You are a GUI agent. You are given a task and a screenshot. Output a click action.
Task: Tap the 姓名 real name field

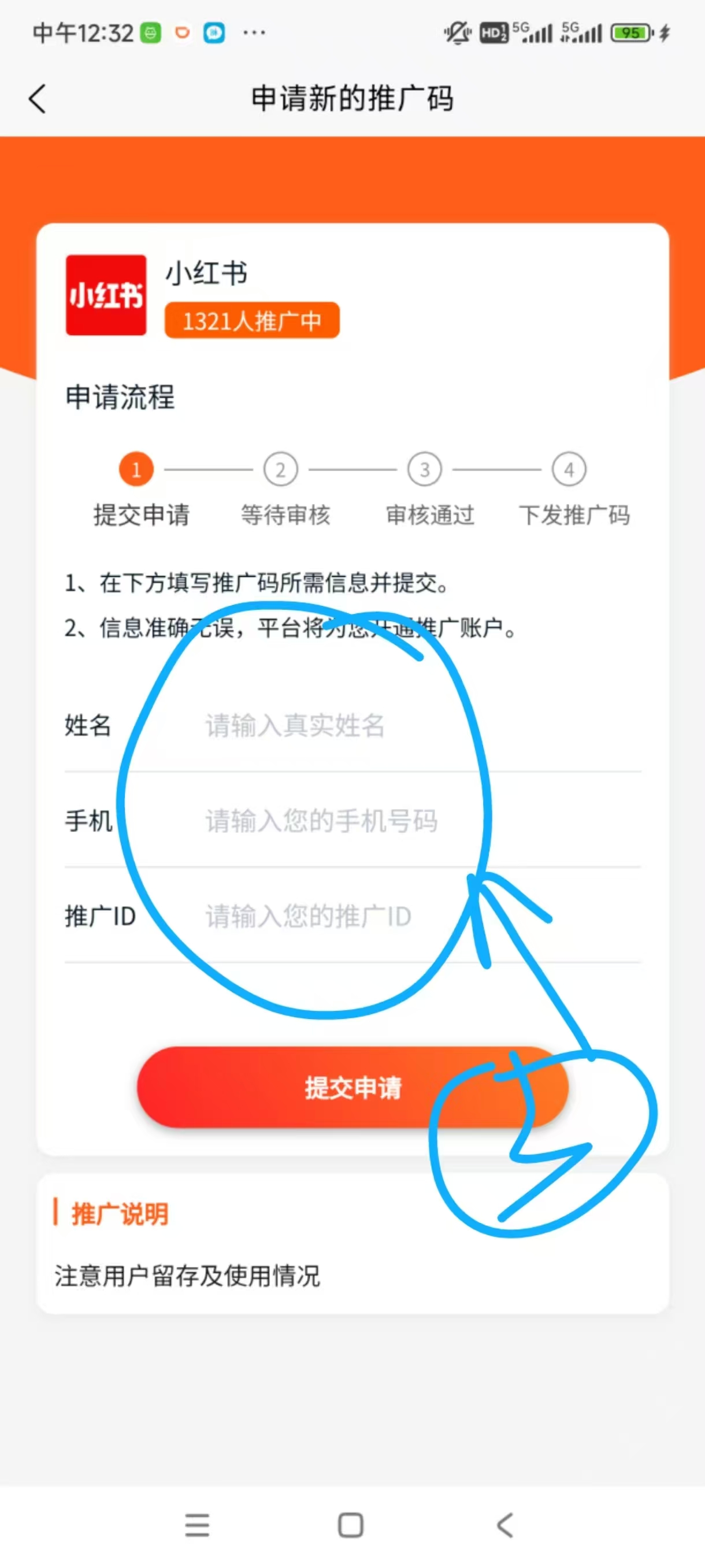421,725
